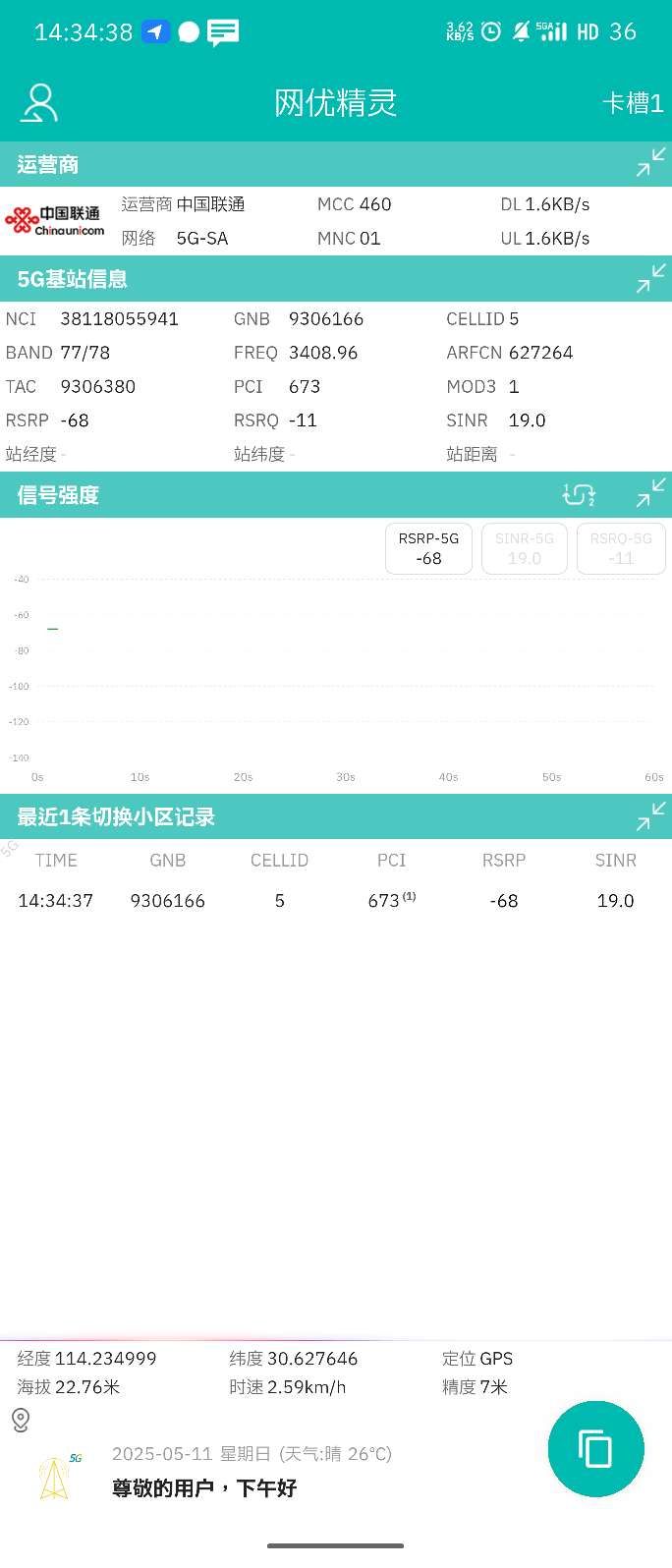Select the SINR-5G chart chip
Viewport: 672px width, 1568px height.
524,548
